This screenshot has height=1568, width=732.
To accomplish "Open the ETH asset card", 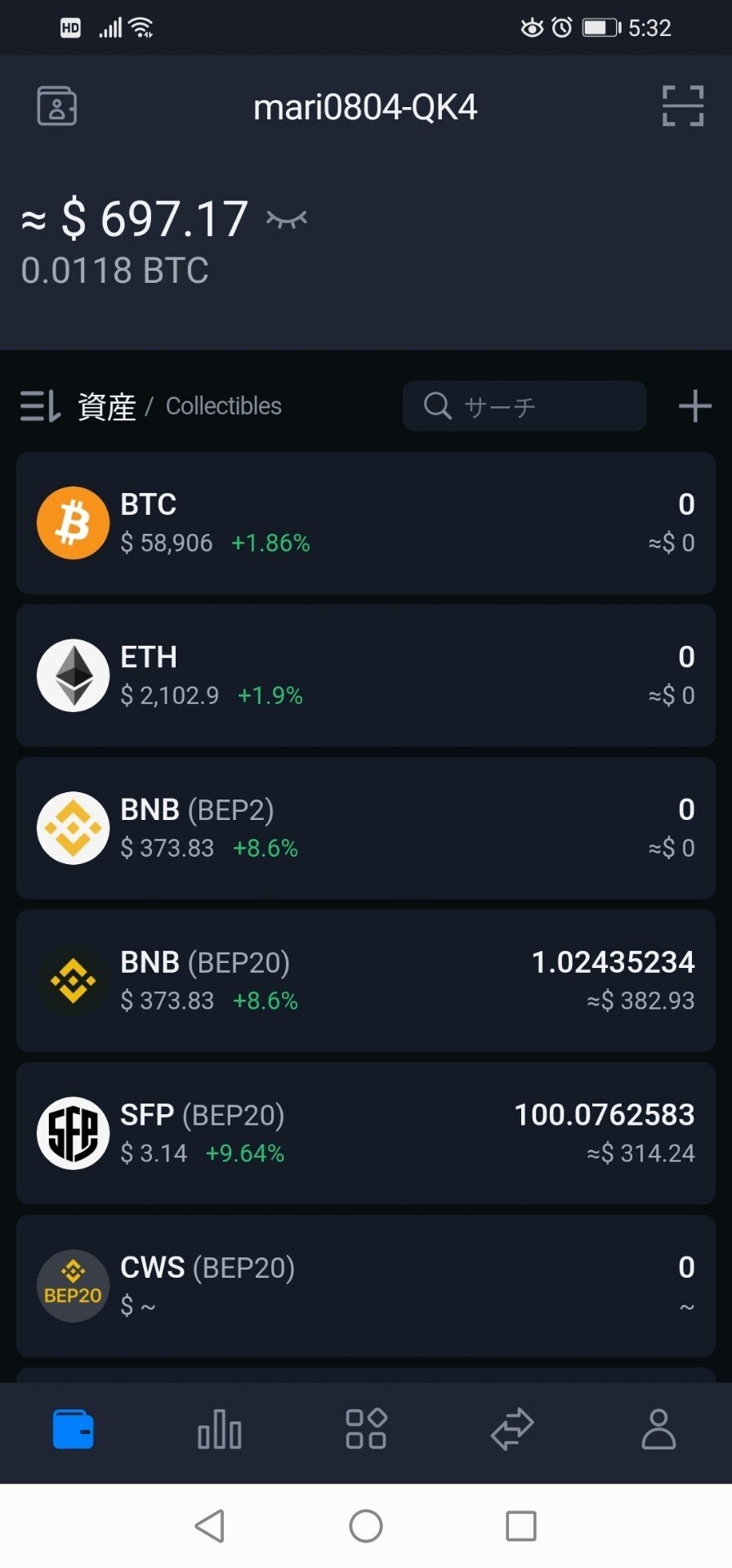I will (x=366, y=676).
